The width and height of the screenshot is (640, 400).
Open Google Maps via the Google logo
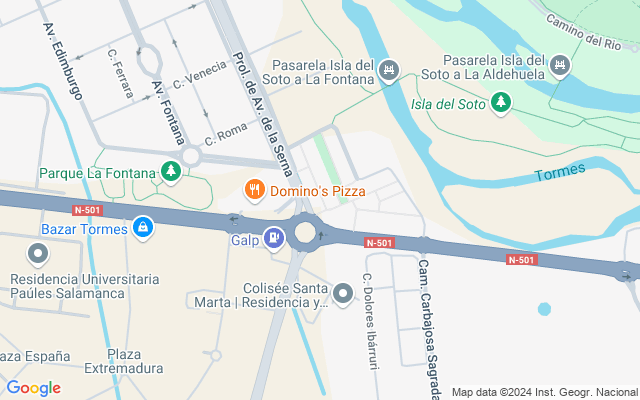[33, 388]
